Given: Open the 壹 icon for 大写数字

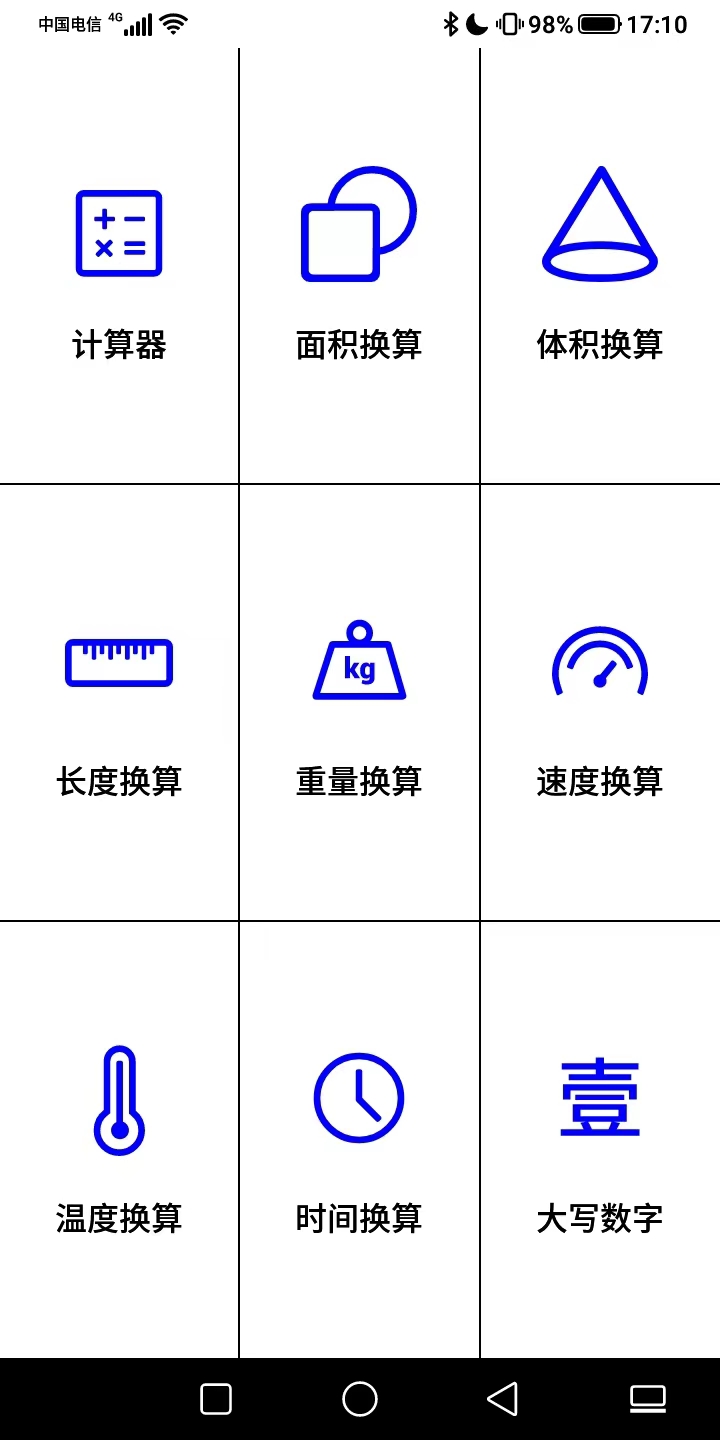Looking at the screenshot, I should (x=599, y=1097).
